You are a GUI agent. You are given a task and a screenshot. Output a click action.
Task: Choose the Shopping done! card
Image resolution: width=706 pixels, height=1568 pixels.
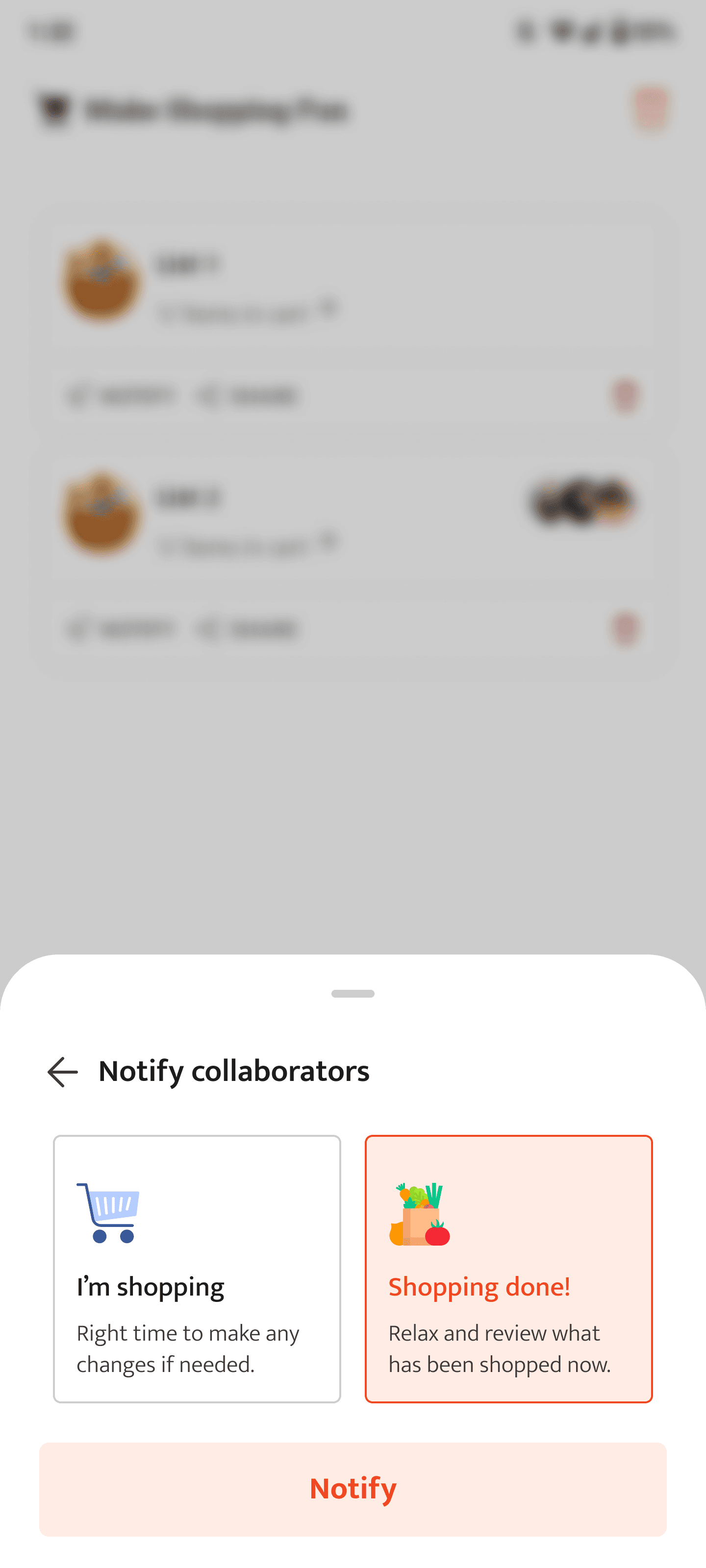coord(508,1269)
